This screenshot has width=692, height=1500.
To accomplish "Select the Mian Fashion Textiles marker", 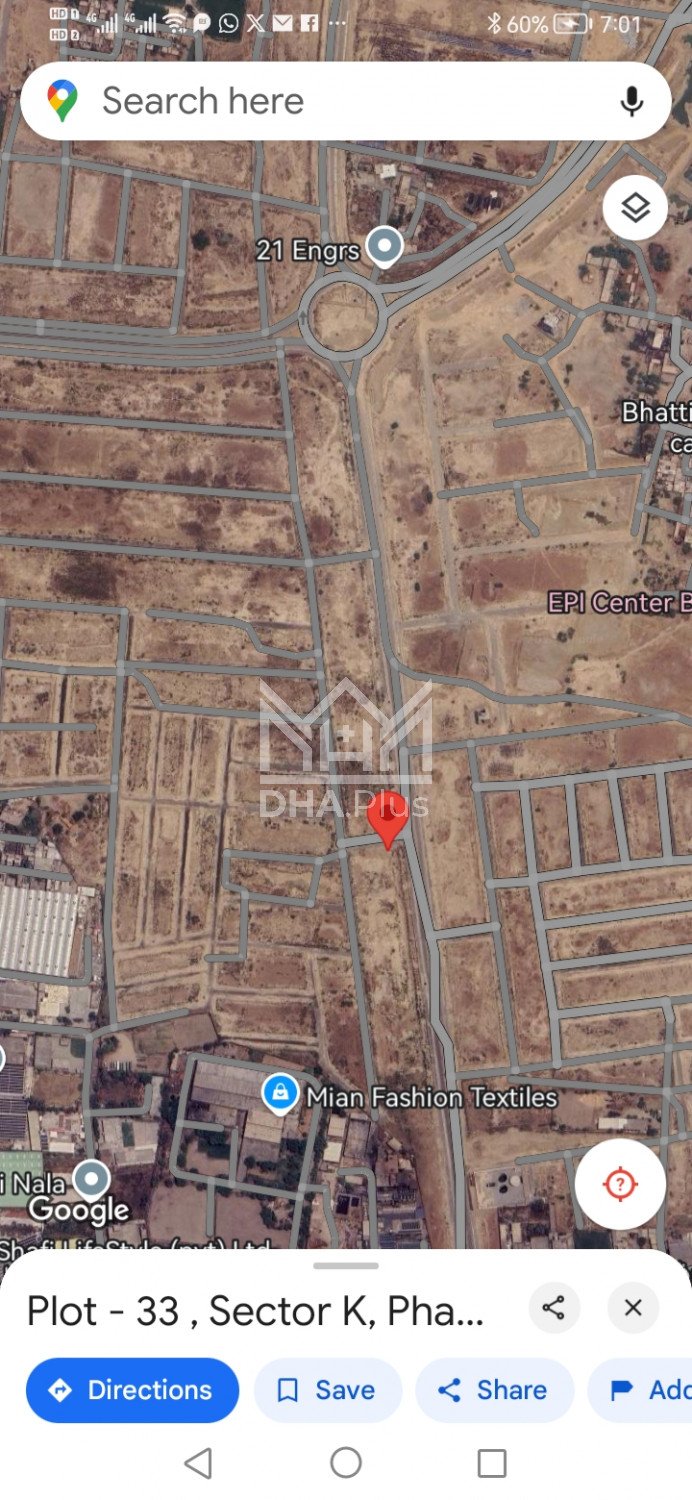I will [281, 1093].
